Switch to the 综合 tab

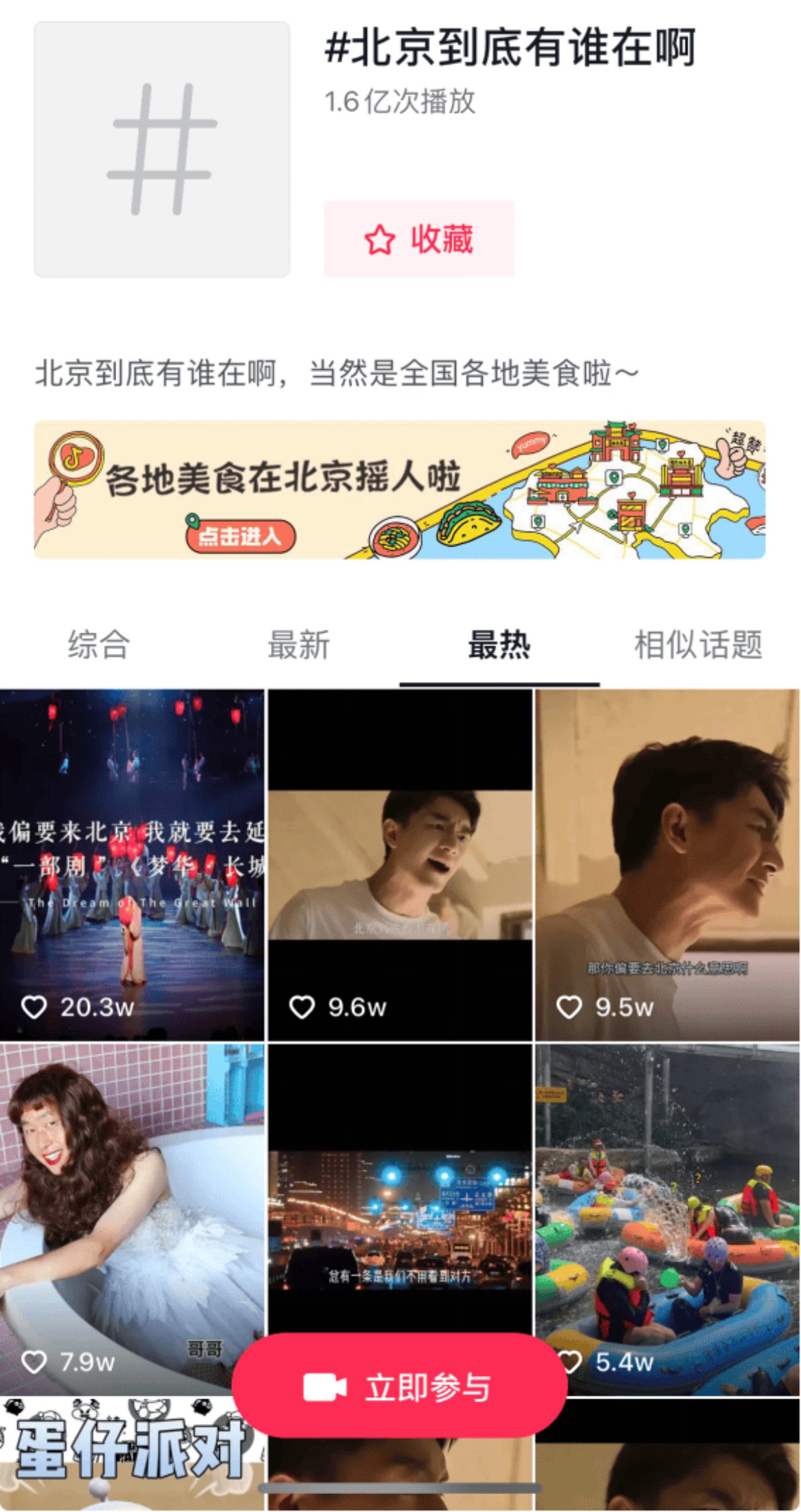click(x=98, y=645)
